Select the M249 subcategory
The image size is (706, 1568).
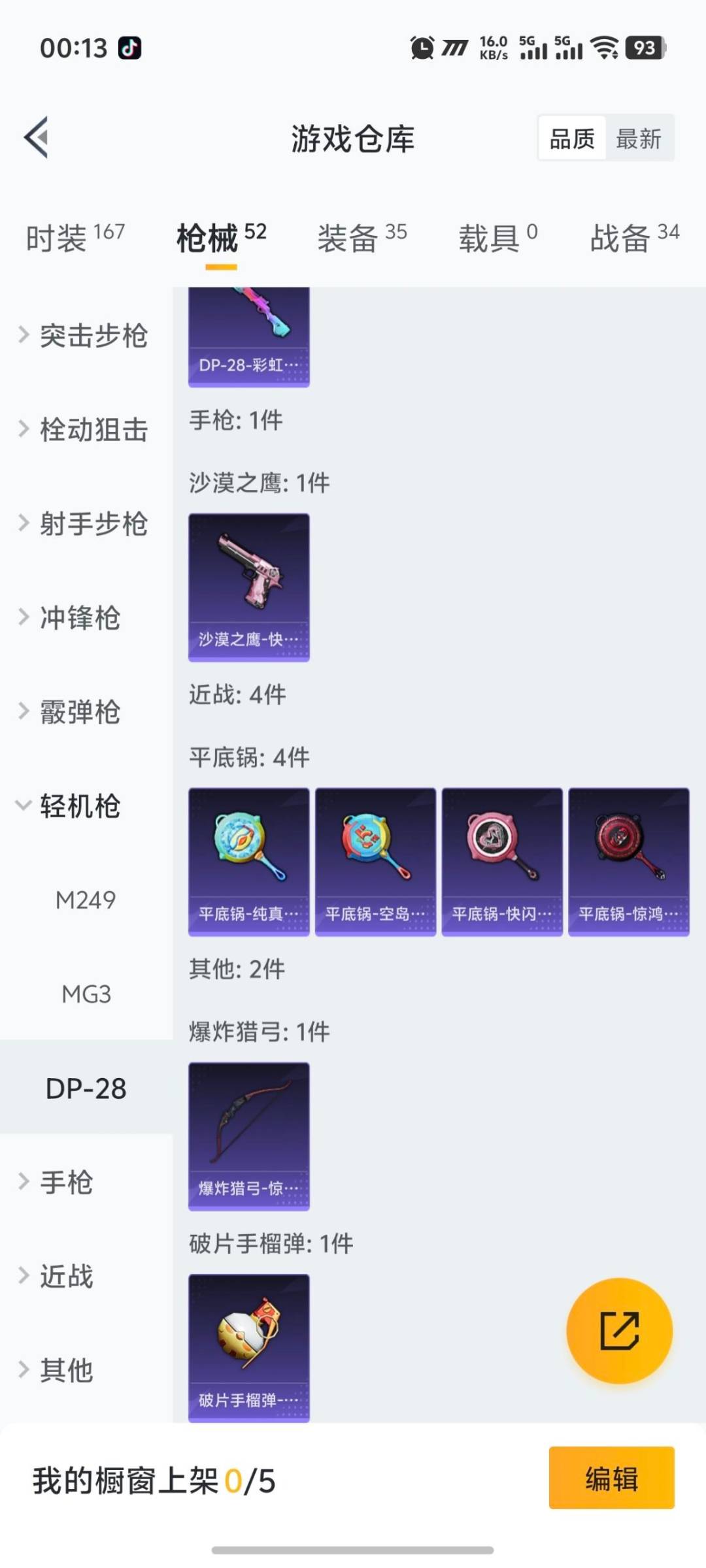pos(87,900)
